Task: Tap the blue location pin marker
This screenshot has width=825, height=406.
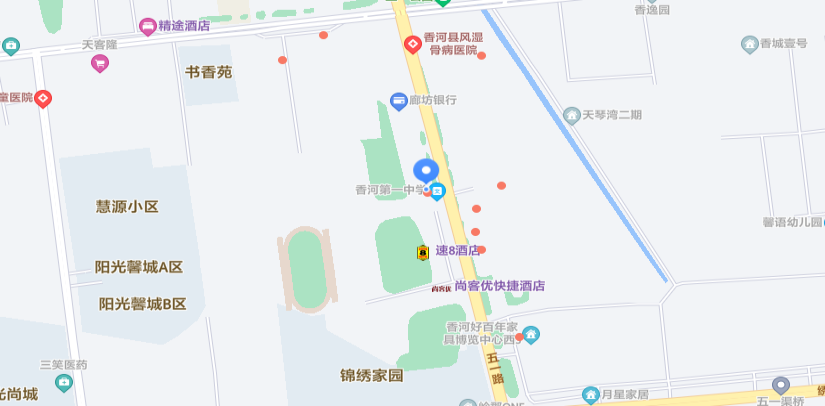Action: click(426, 172)
